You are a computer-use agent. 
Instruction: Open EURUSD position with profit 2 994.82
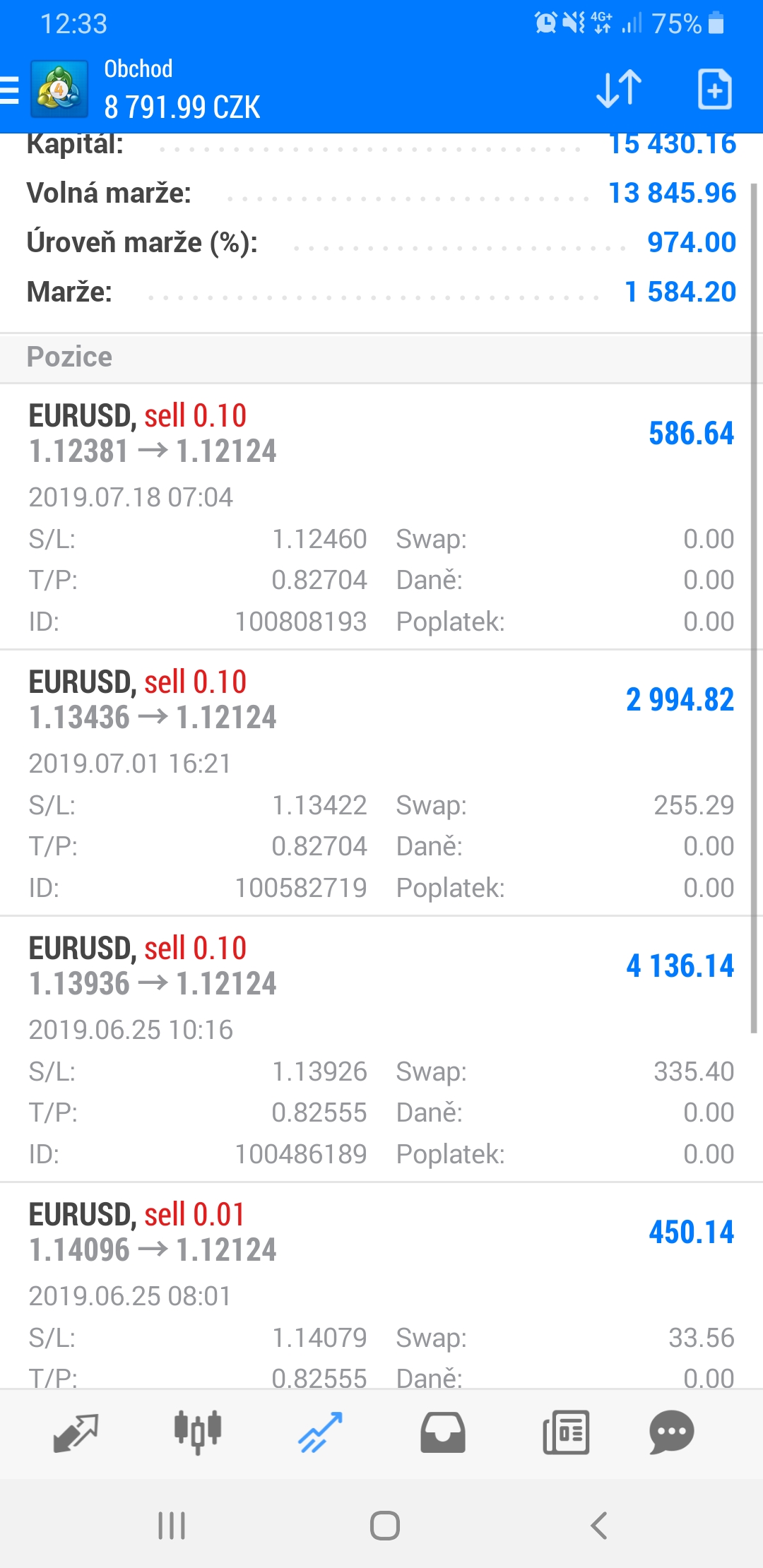click(x=381, y=783)
